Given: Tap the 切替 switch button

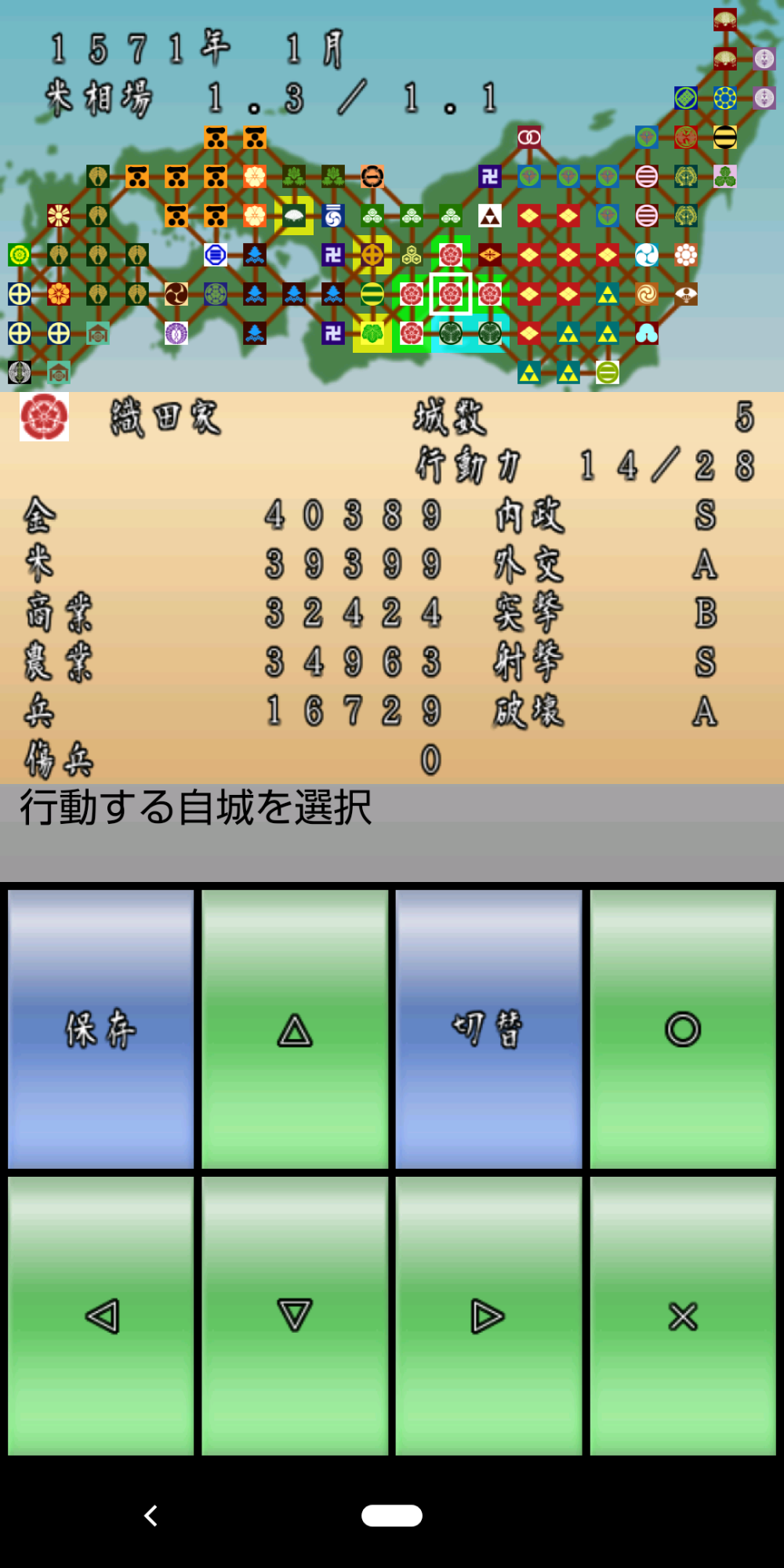Looking at the screenshot, I should click(x=488, y=1029).
